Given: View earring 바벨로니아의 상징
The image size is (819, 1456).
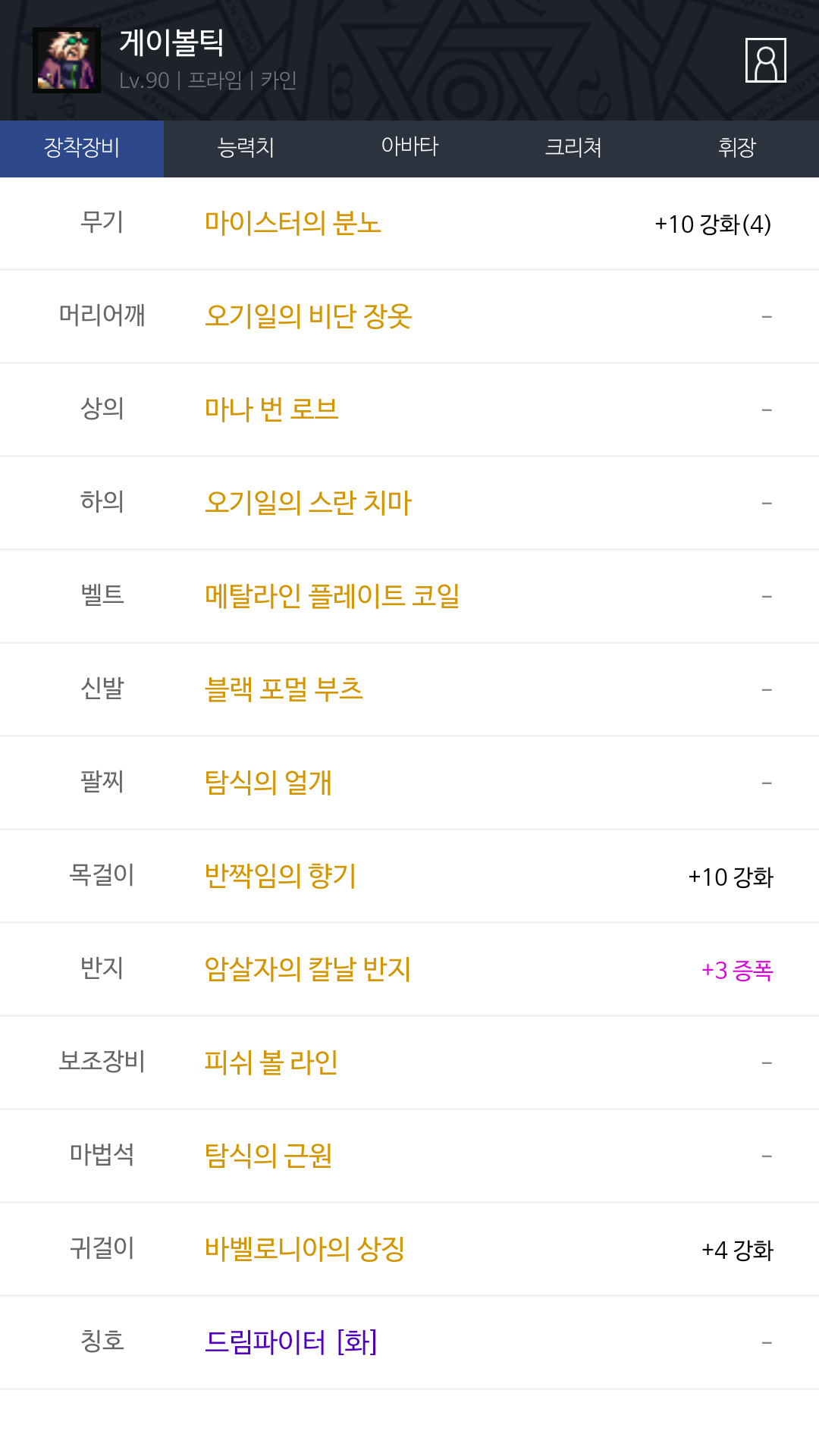Looking at the screenshot, I should [305, 1249].
